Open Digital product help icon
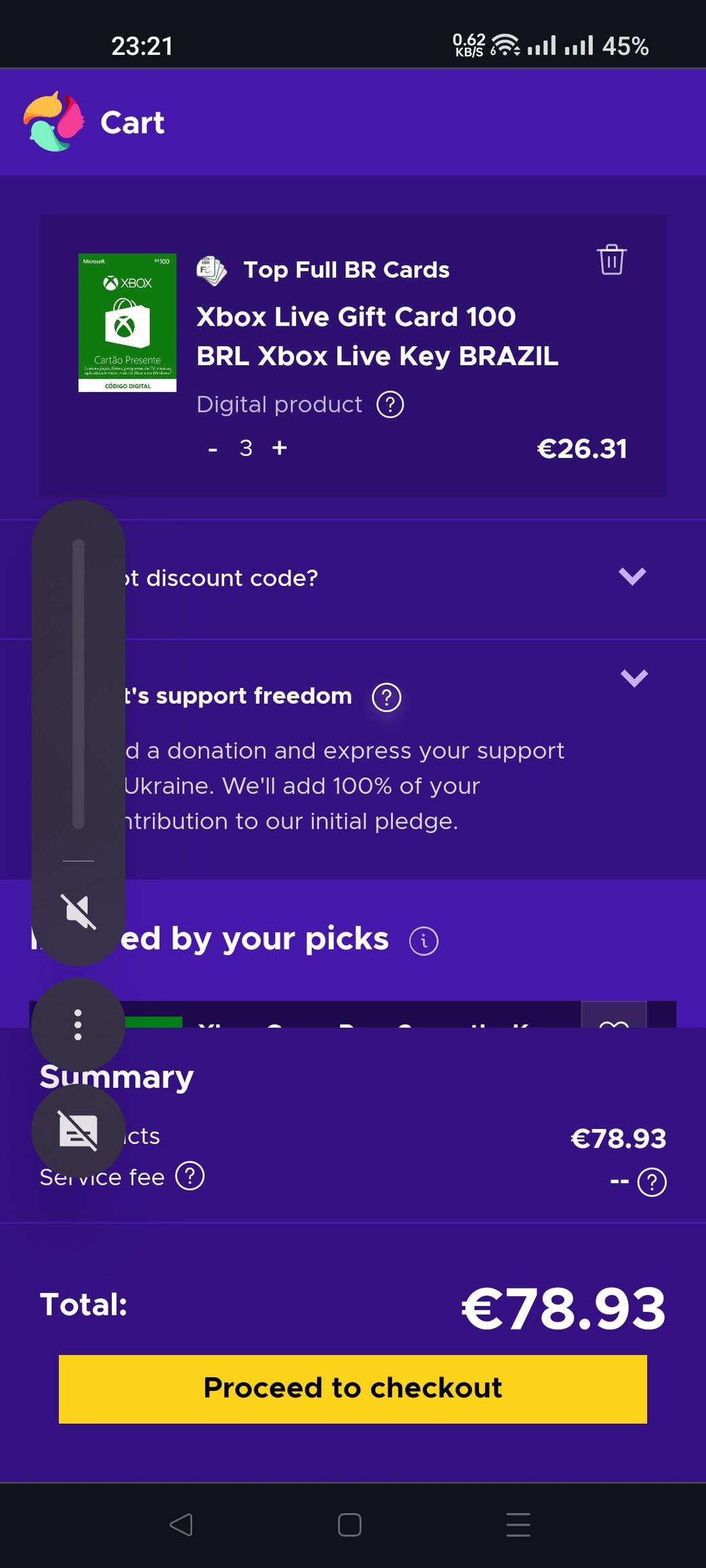The height and width of the screenshot is (1568, 706). click(390, 405)
